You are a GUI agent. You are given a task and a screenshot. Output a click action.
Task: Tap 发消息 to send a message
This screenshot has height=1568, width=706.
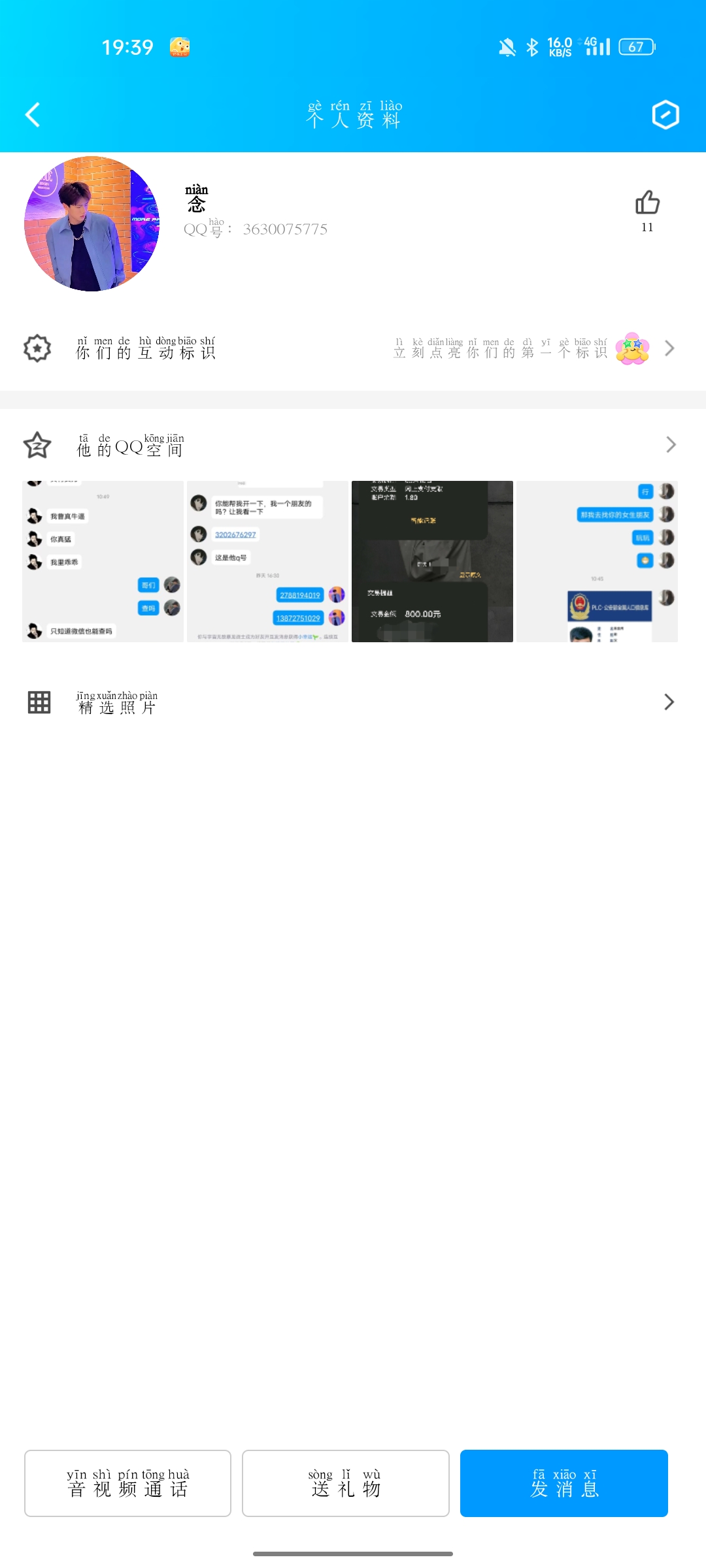point(564,1483)
